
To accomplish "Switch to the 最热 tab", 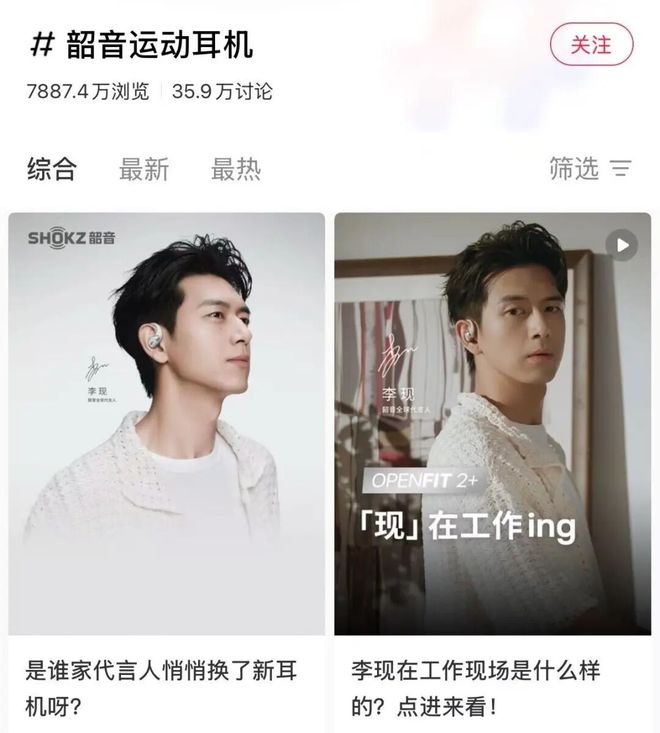I will click(236, 169).
